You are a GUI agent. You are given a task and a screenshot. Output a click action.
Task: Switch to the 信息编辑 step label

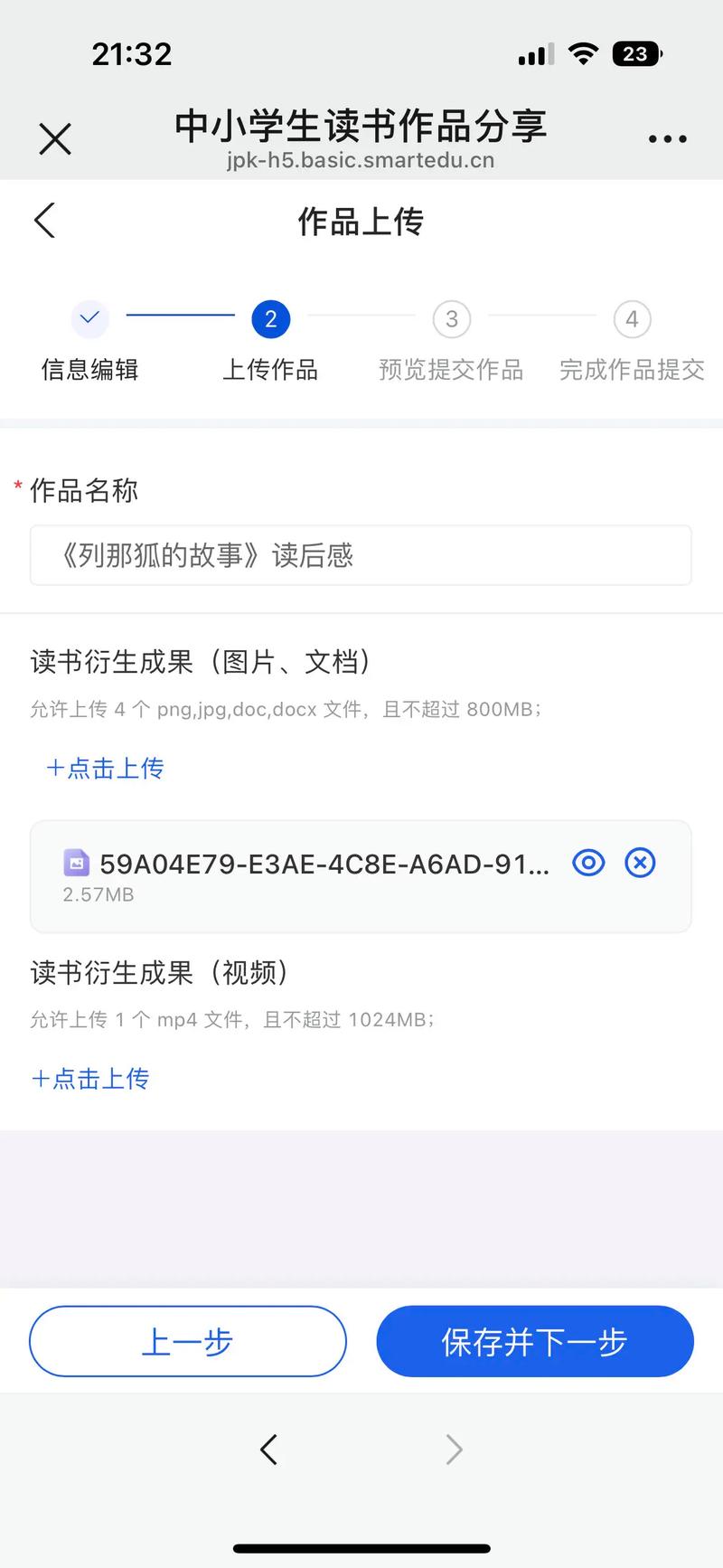pyautogui.click(x=89, y=370)
